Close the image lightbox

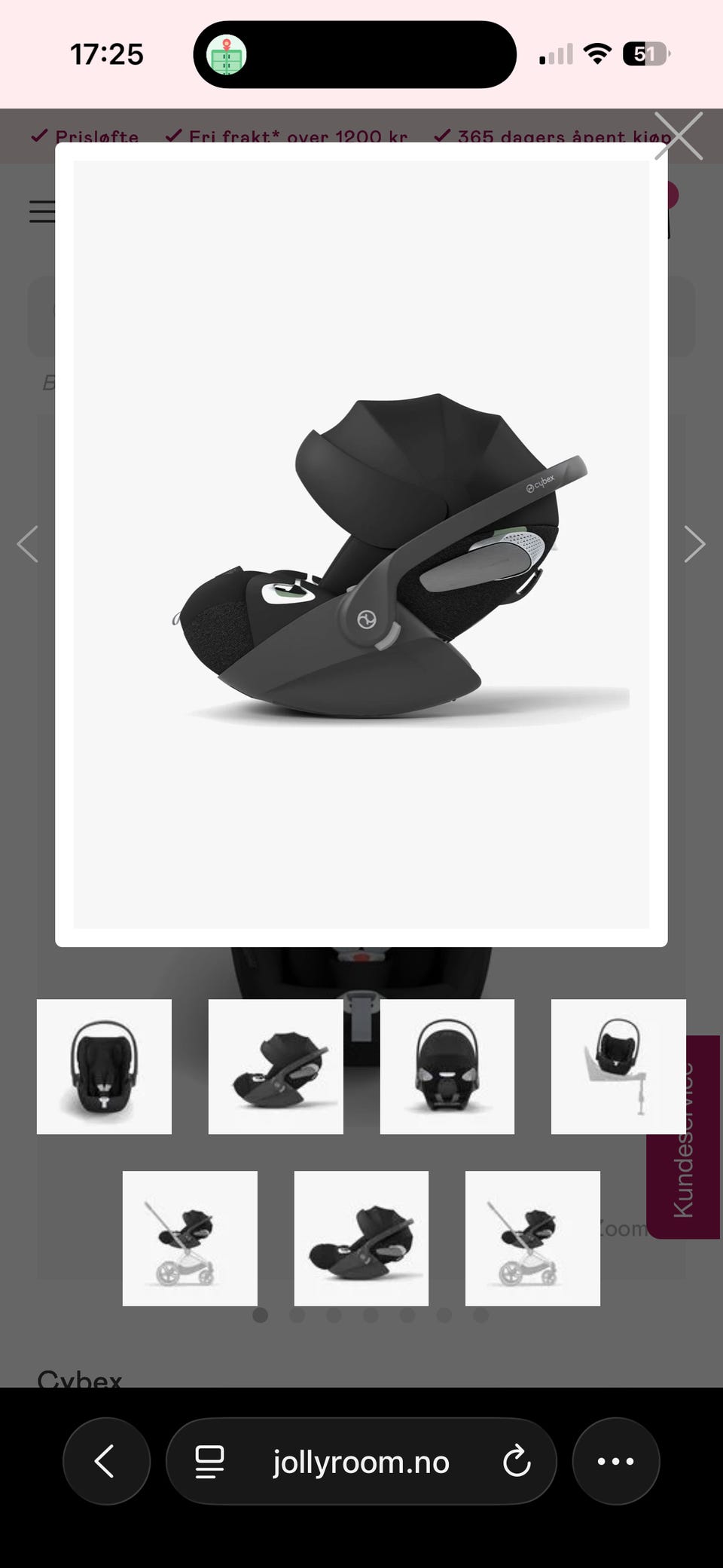coord(678,136)
